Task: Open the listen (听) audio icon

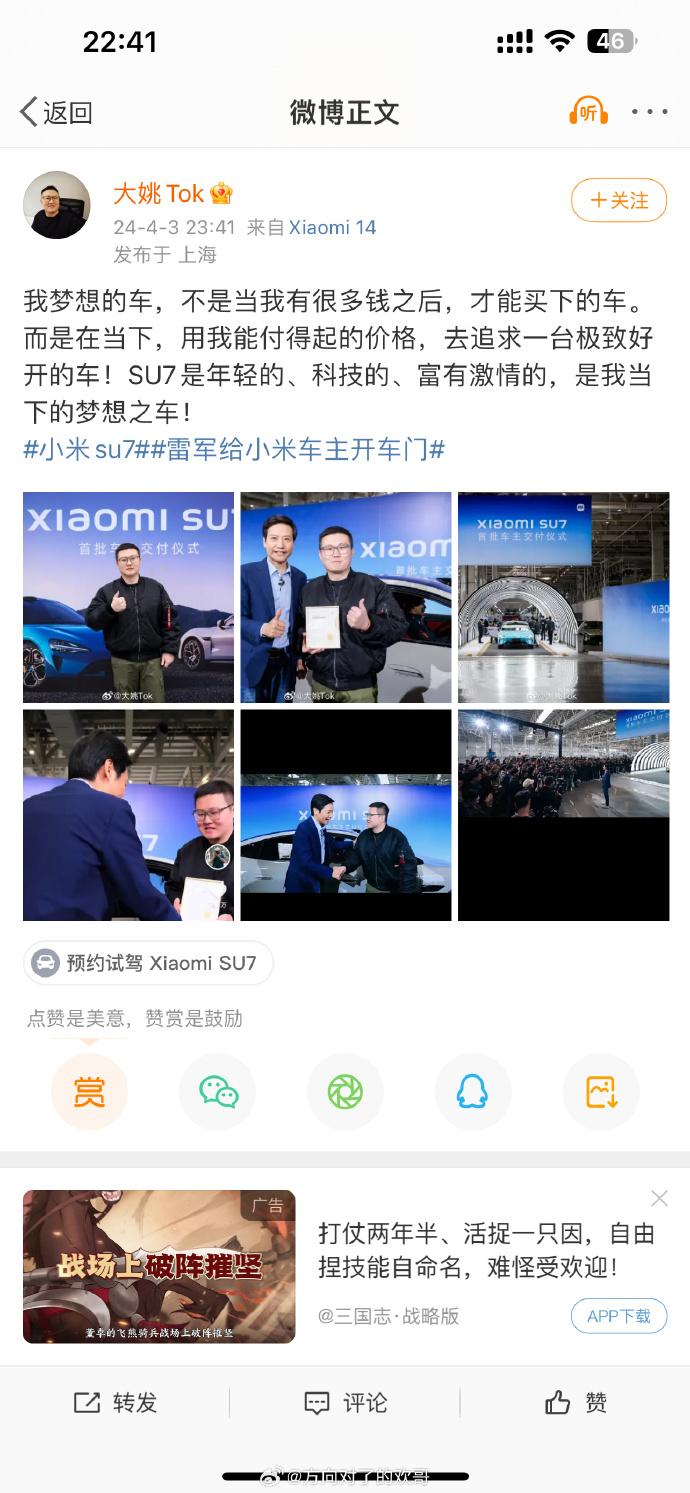Action: click(x=588, y=112)
